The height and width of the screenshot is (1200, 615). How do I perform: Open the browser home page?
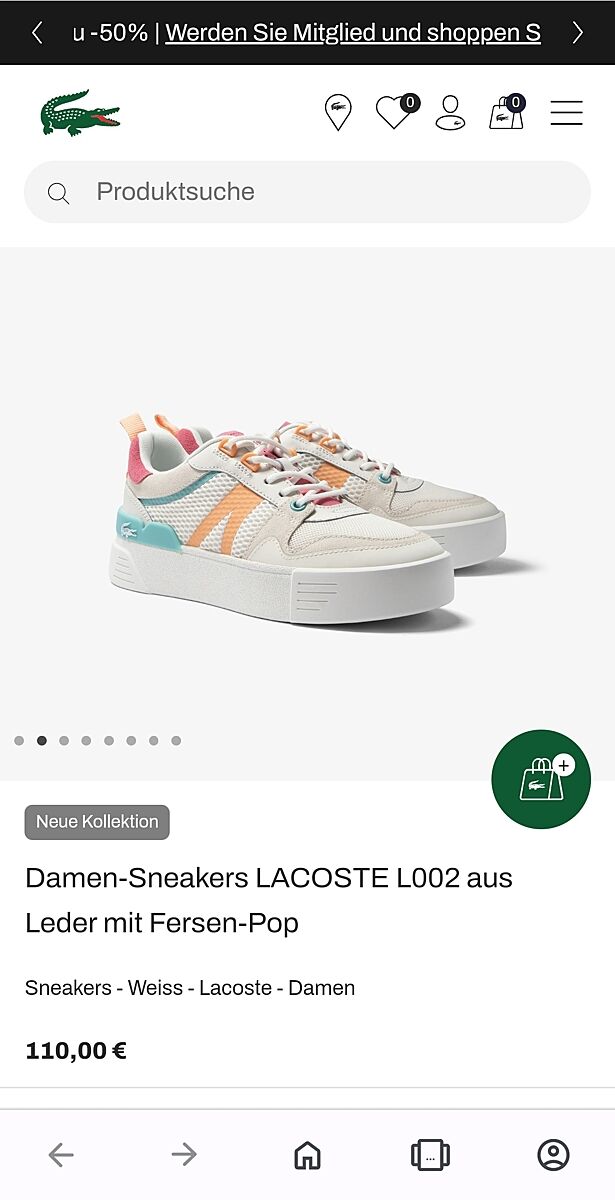pos(307,1155)
